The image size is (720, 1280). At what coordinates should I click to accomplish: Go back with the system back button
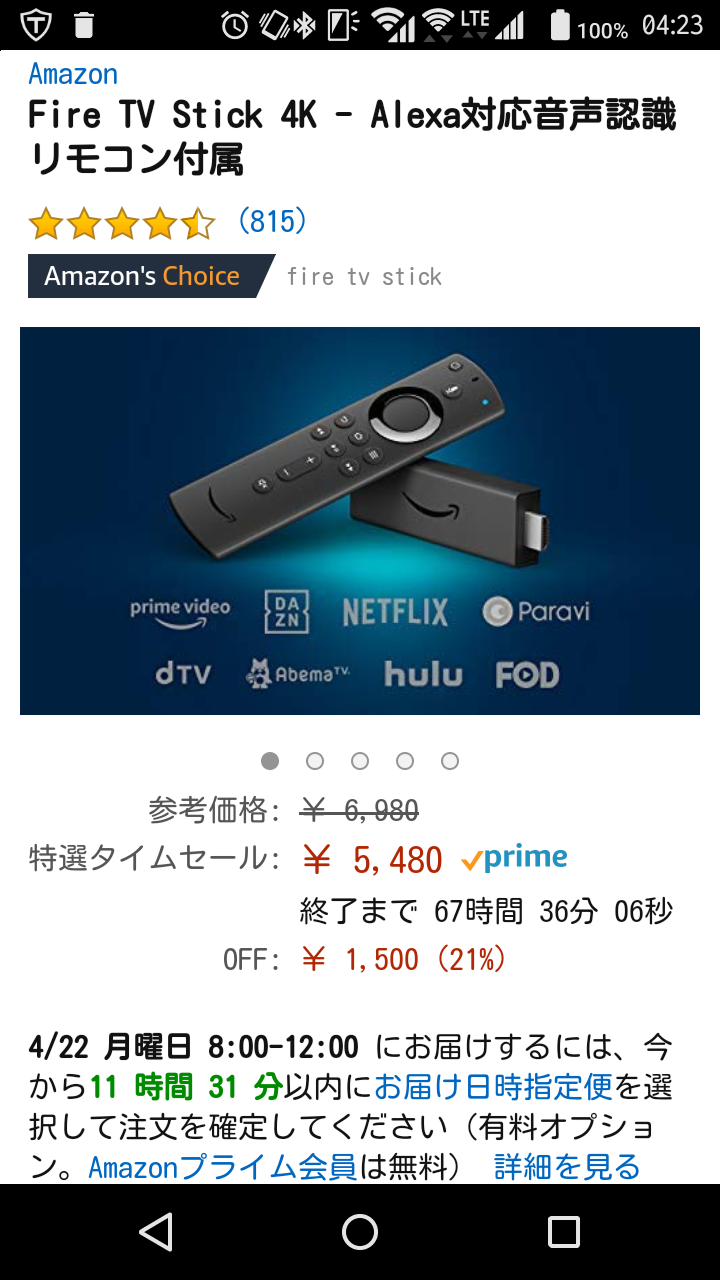point(156,1232)
